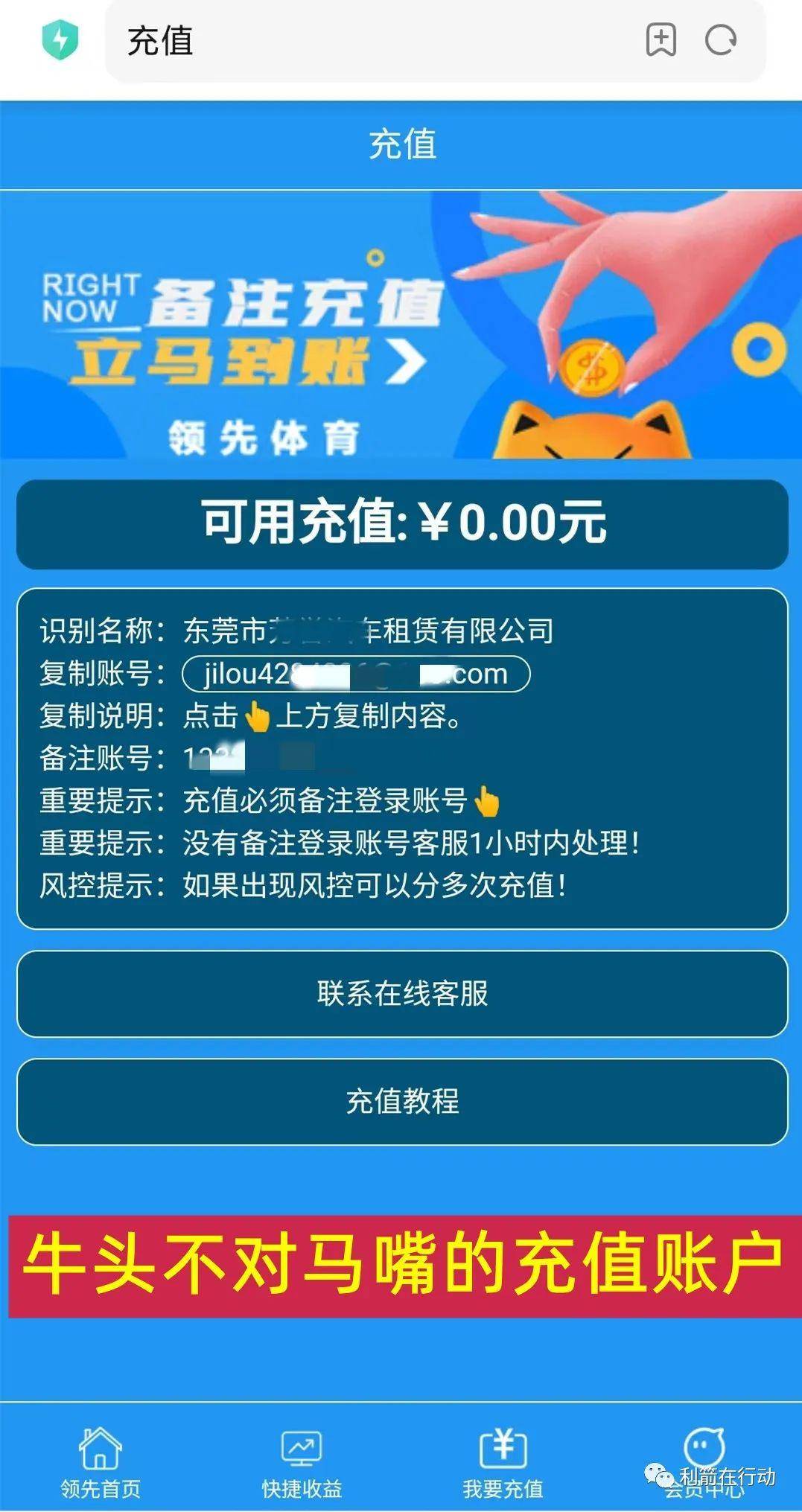Go to the 会员中心 tab
This screenshot has width=802, height=1512.
pos(704,1459)
